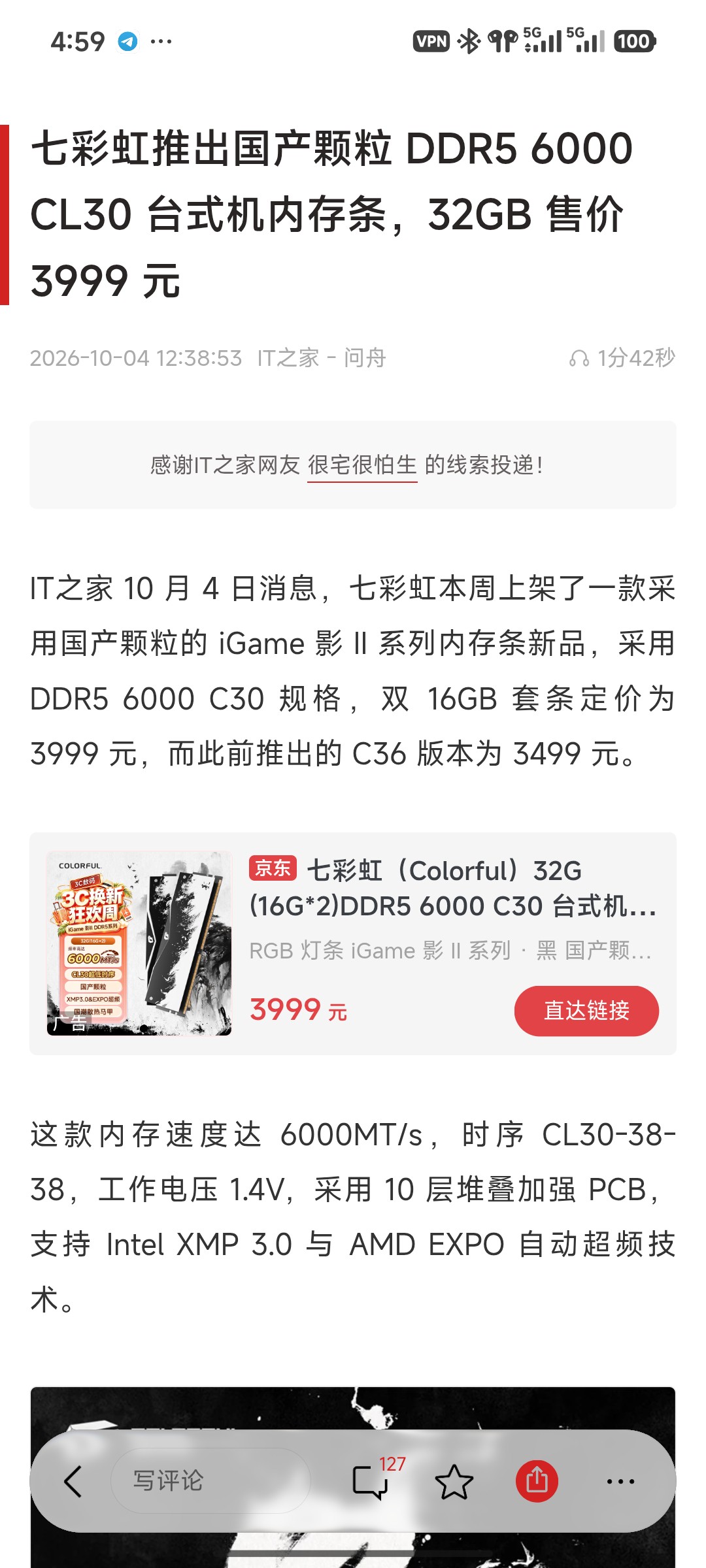Share the article via red share icon
Image resolution: width=706 pixels, height=1568 pixels.
[x=537, y=1481]
